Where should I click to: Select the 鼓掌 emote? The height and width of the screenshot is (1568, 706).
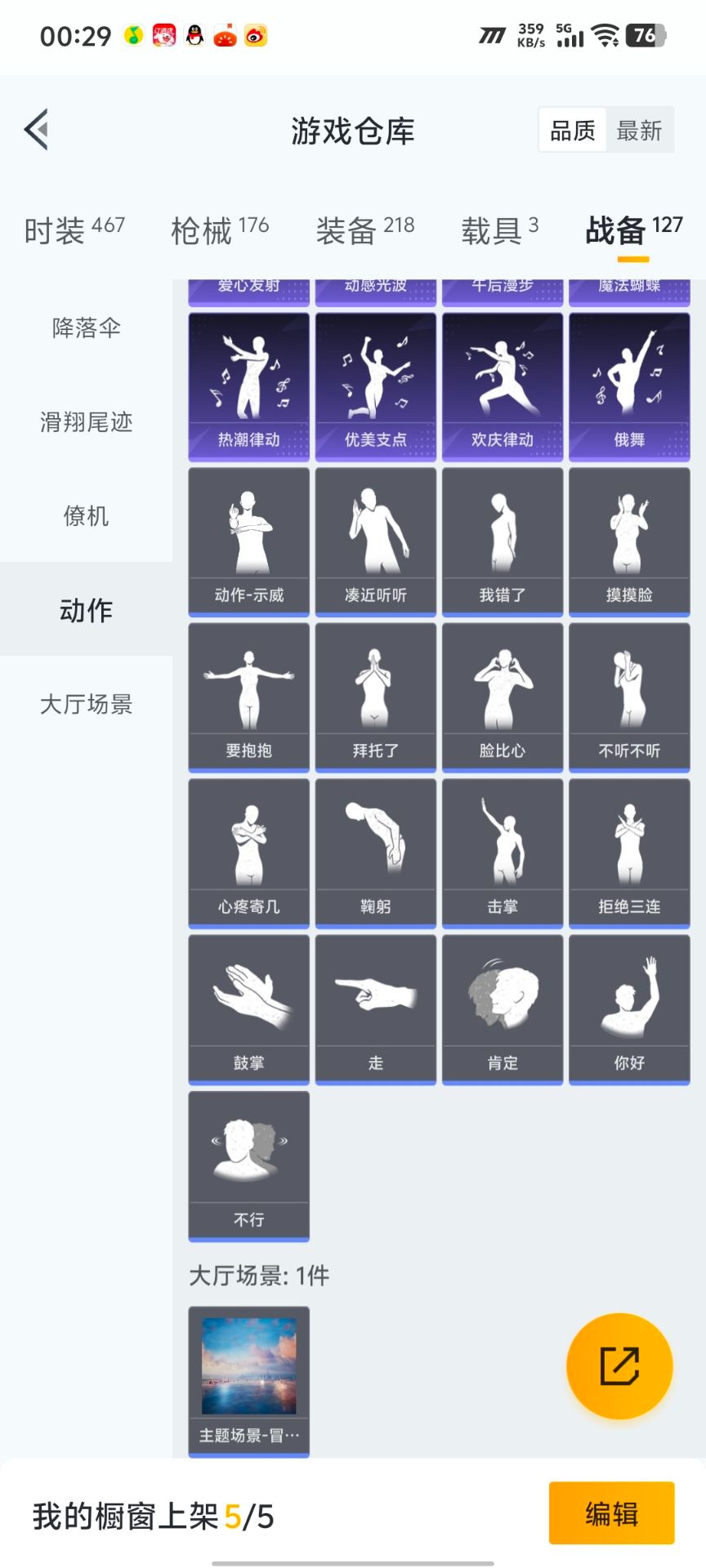coord(249,1009)
